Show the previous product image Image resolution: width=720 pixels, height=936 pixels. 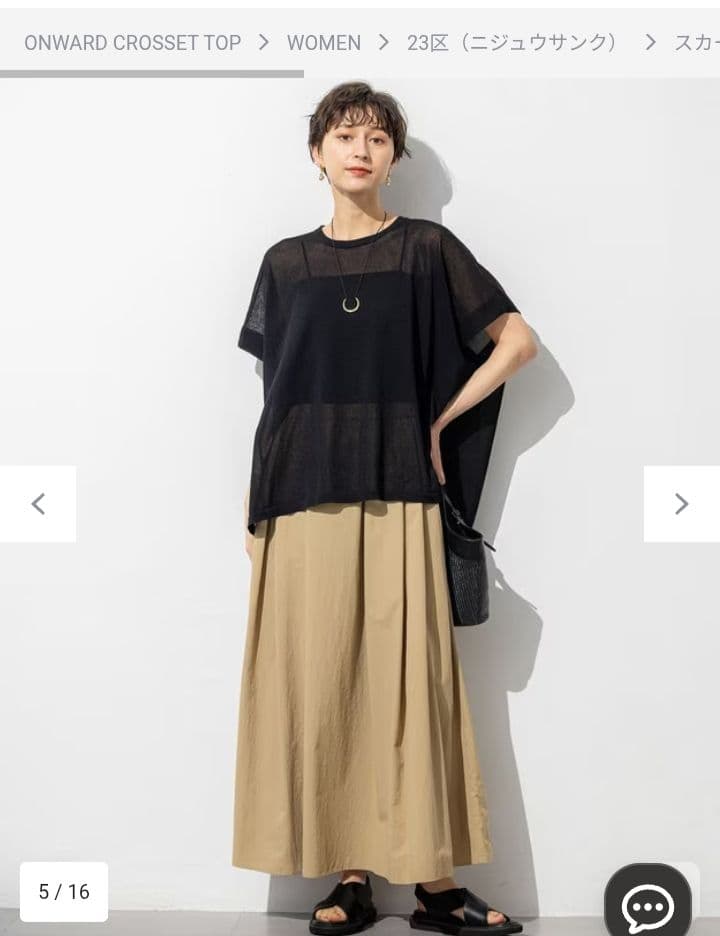coord(38,504)
